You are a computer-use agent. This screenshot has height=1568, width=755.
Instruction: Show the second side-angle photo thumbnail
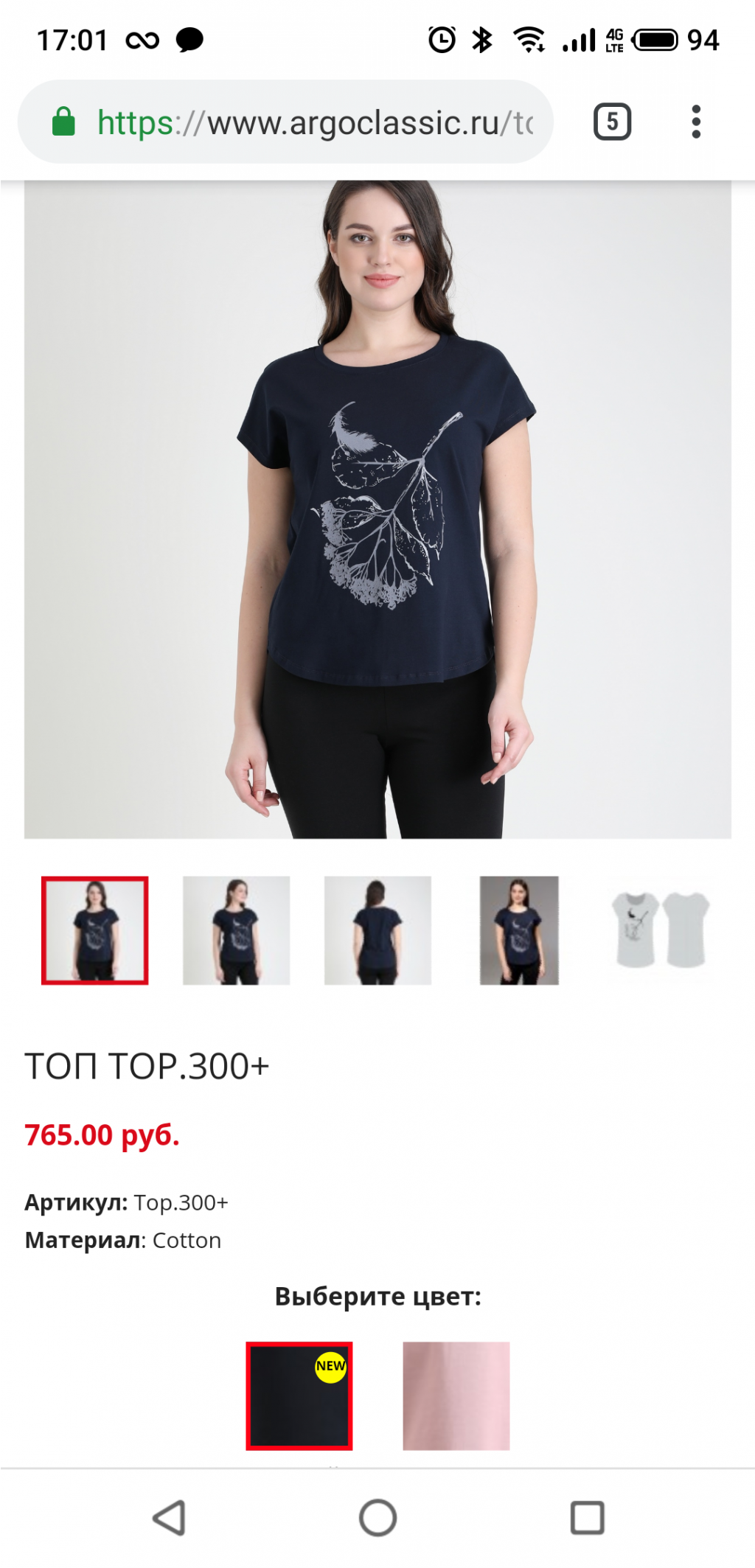tap(236, 930)
